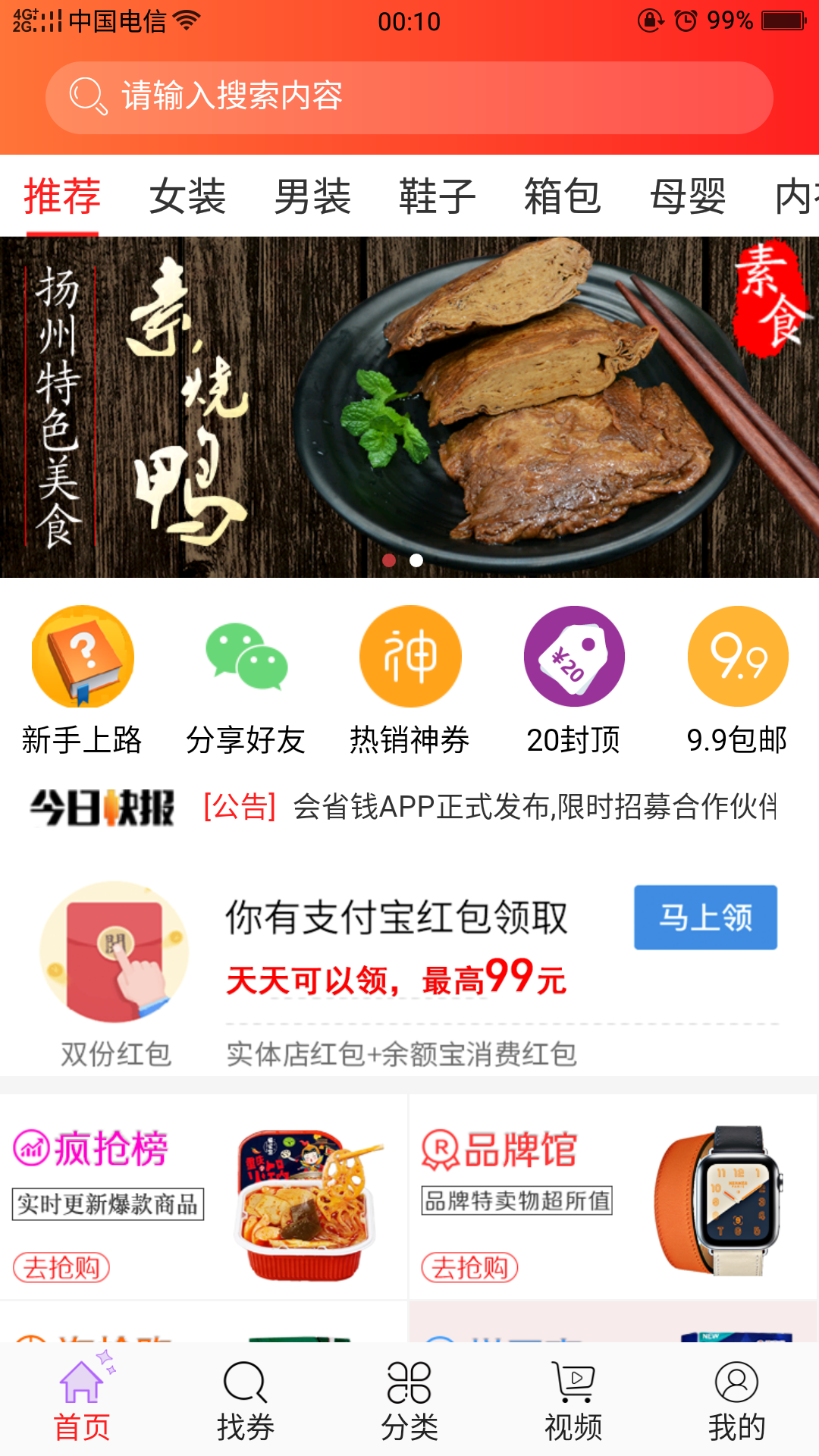Claim the red packet with 马上领
The width and height of the screenshot is (819, 1456).
click(705, 918)
